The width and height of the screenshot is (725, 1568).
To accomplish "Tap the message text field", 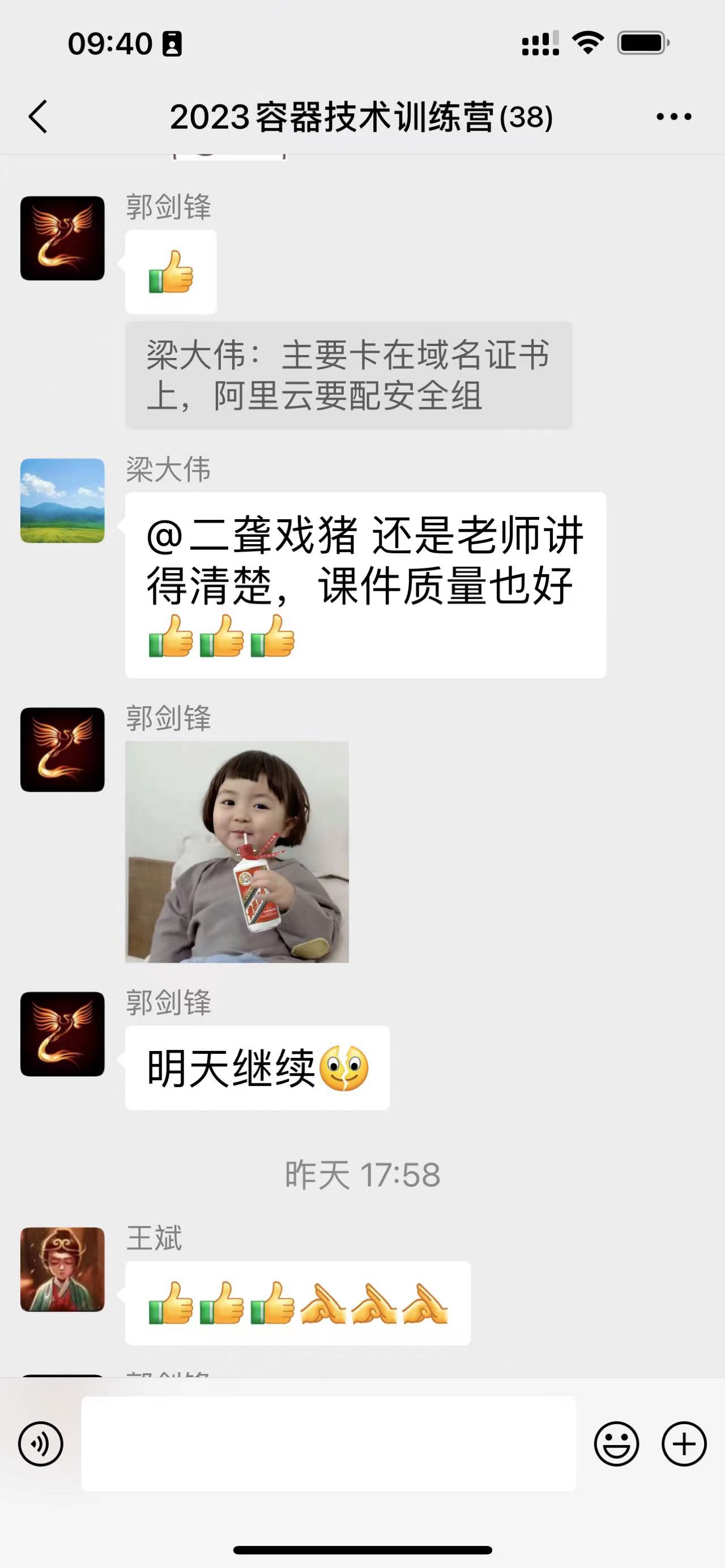I will [x=329, y=1443].
